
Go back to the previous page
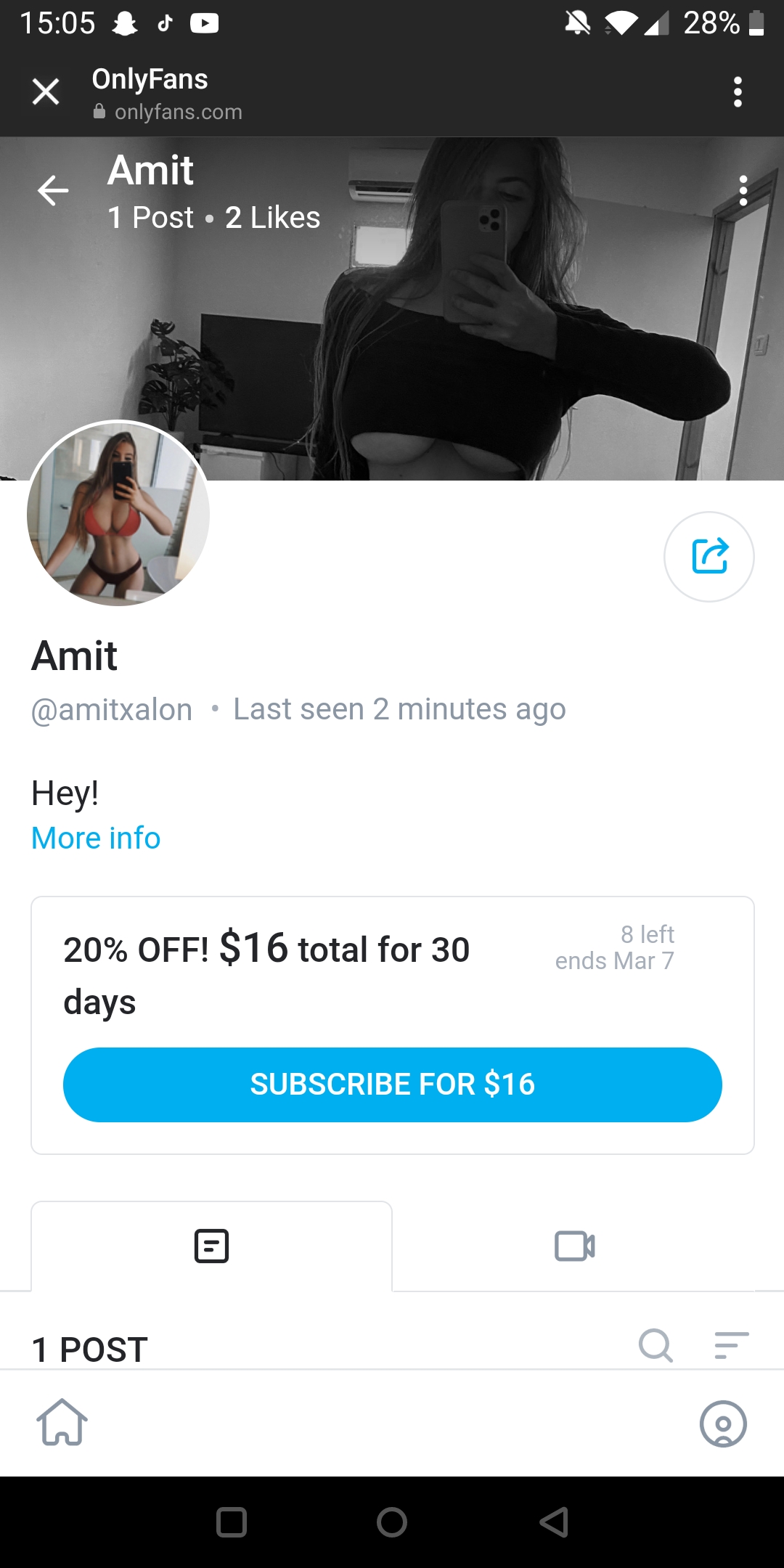click(52, 191)
